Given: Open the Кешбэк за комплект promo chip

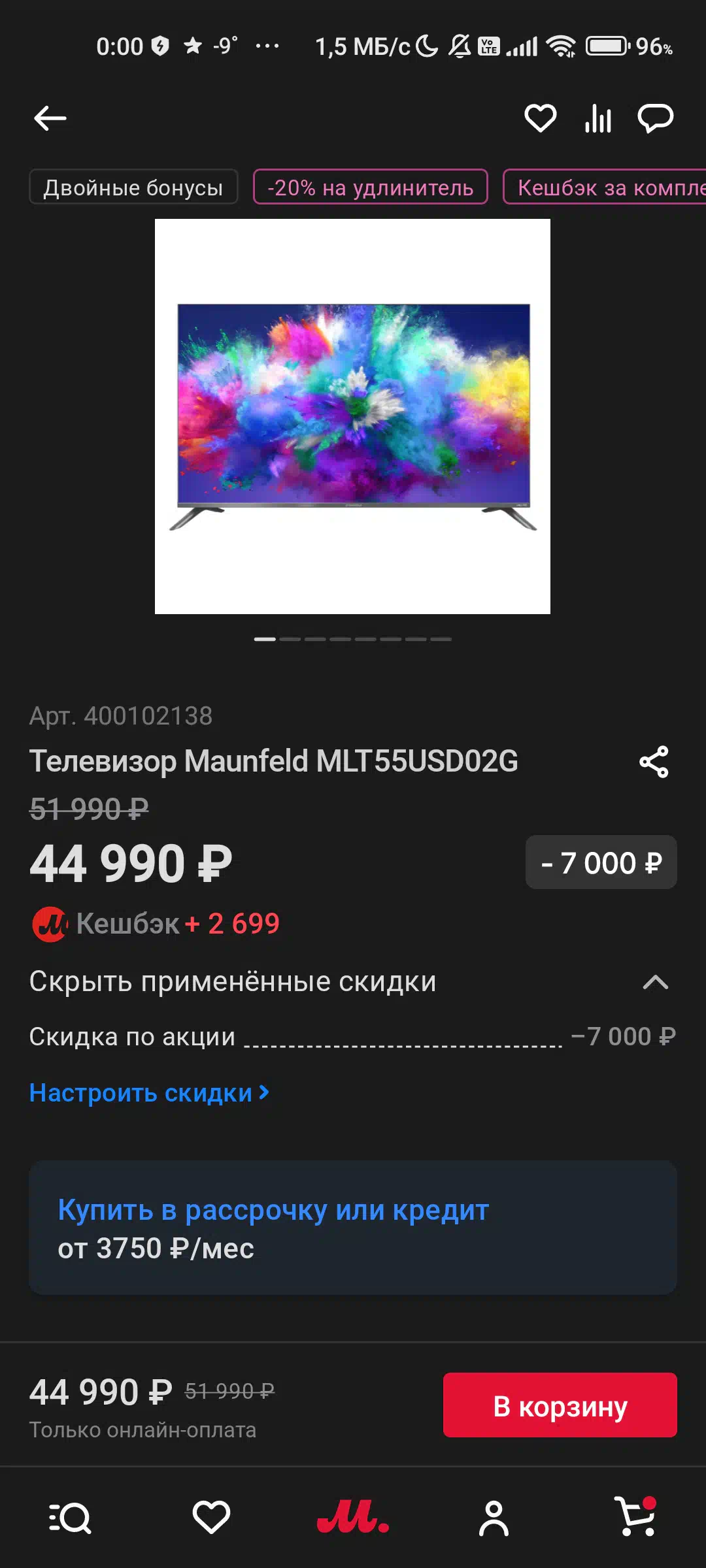Looking at the screenshot, I should coord(605,188).
